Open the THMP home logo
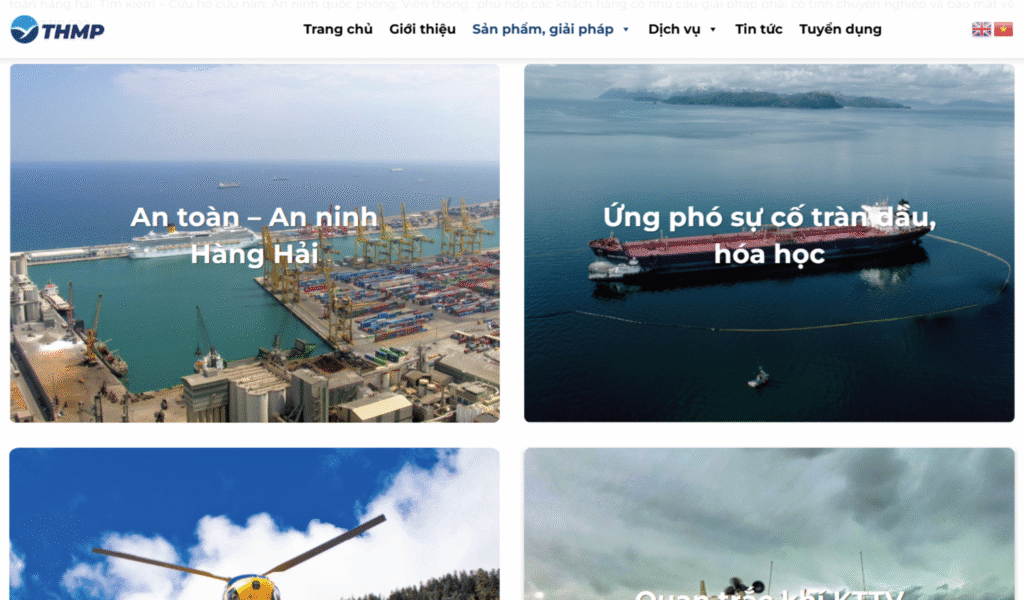This screenshot has height=600, width=1024. point(57,29)
